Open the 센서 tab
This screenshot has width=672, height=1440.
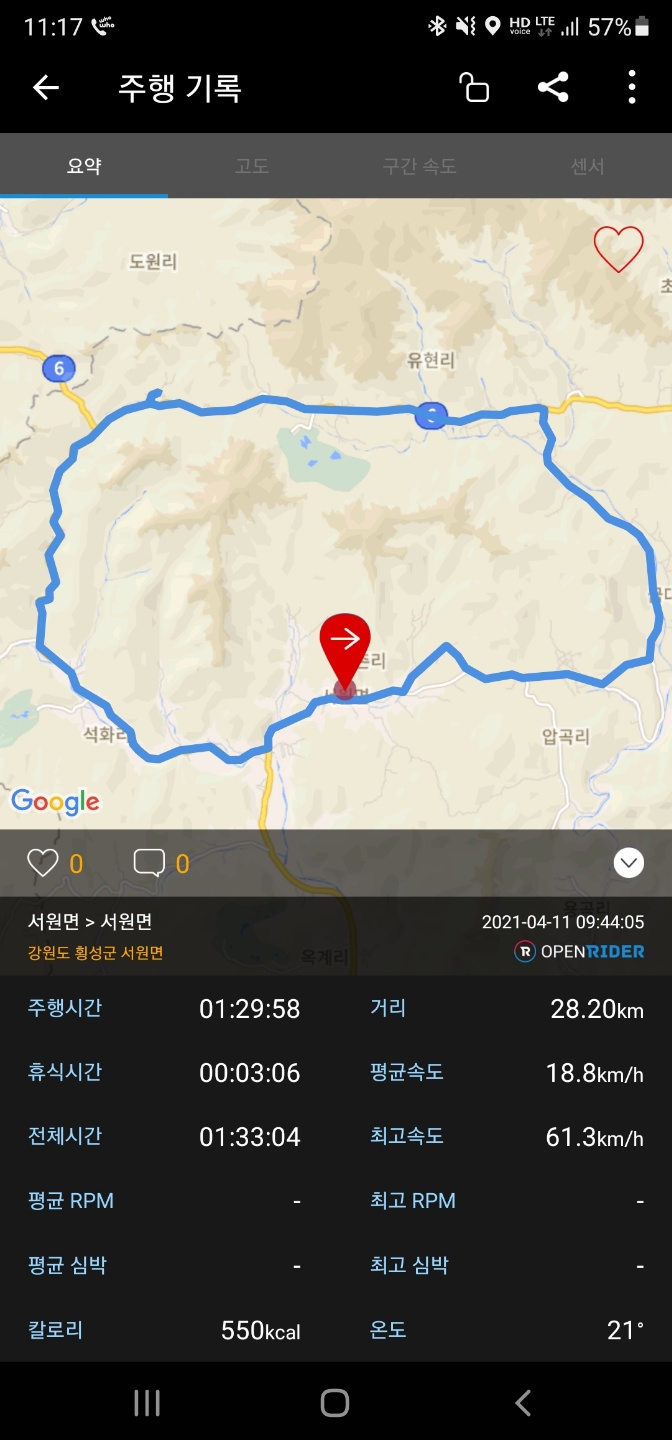[x=587, y=166]
